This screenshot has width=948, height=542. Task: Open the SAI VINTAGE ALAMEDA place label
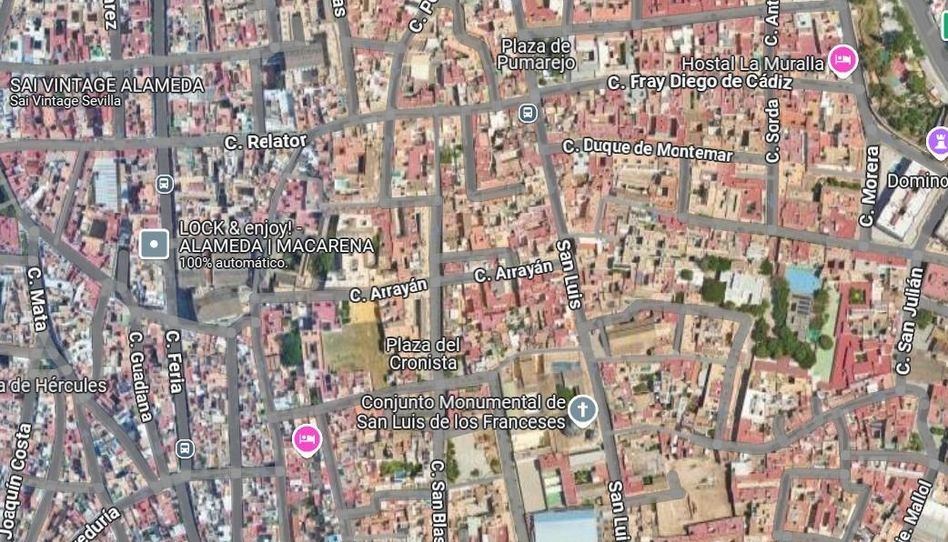[x=107, y=86]
